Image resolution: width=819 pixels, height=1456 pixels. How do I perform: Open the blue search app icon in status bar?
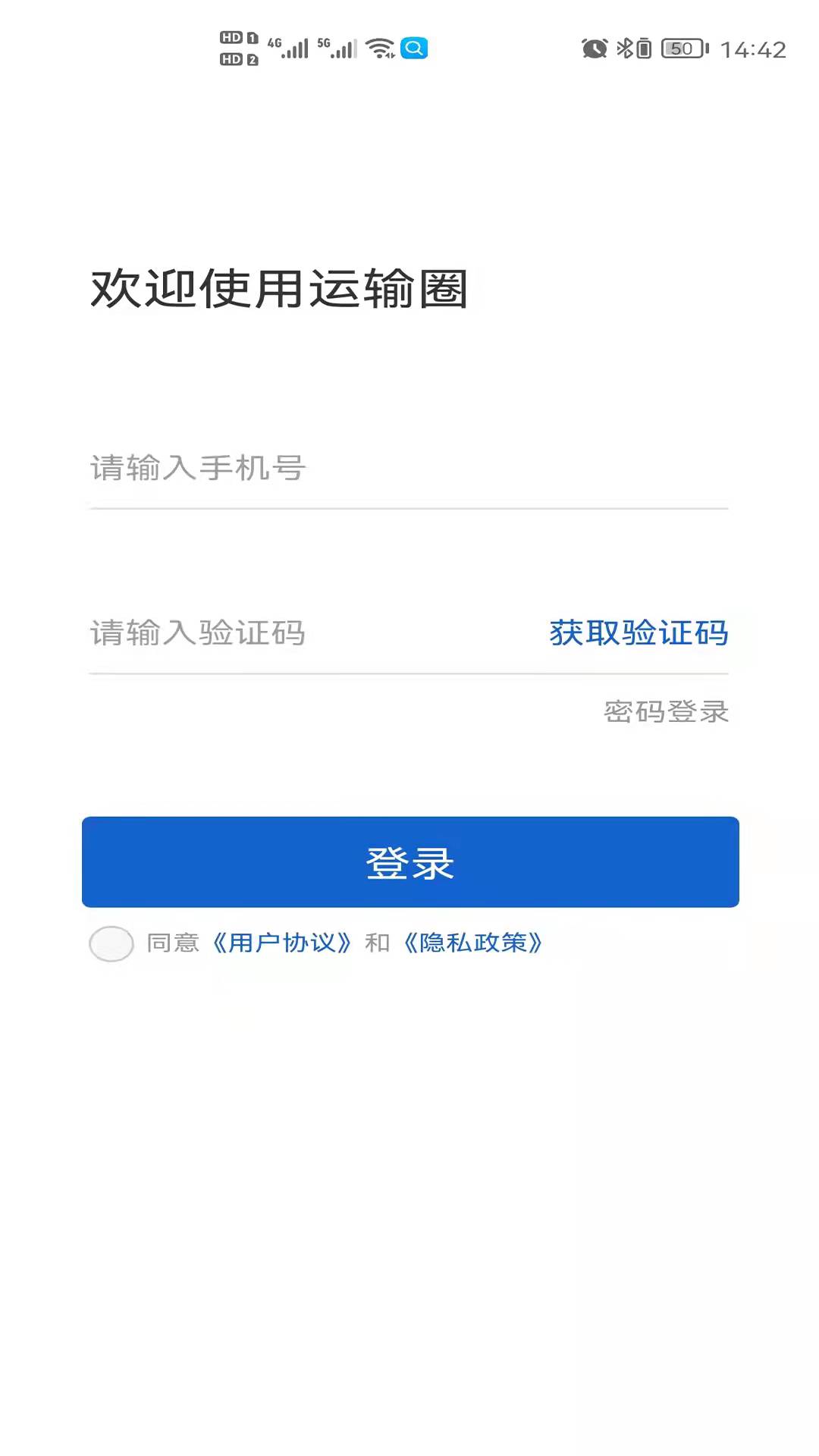(413, 48)
